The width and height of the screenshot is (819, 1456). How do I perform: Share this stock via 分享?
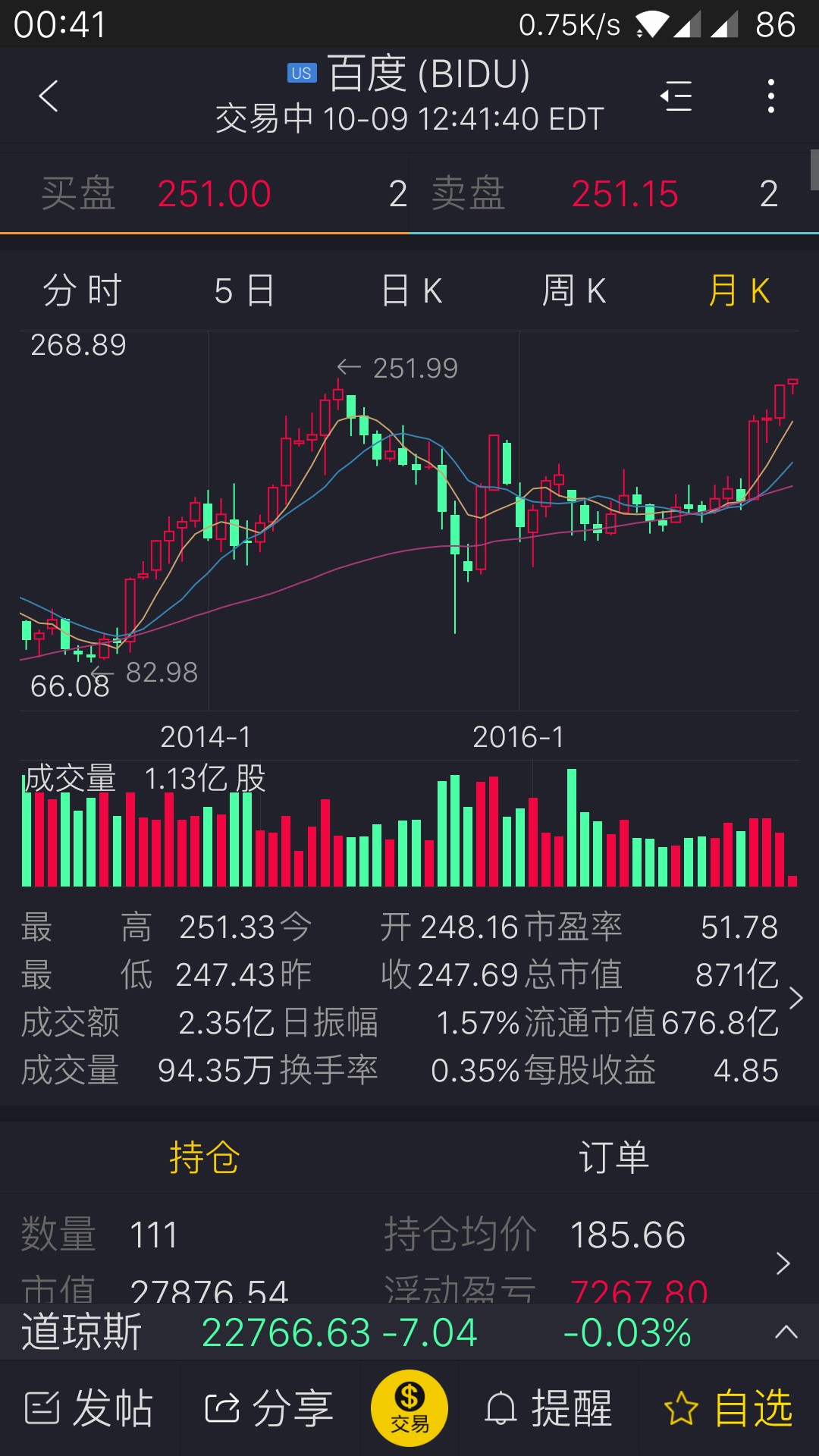(270, 1408)
